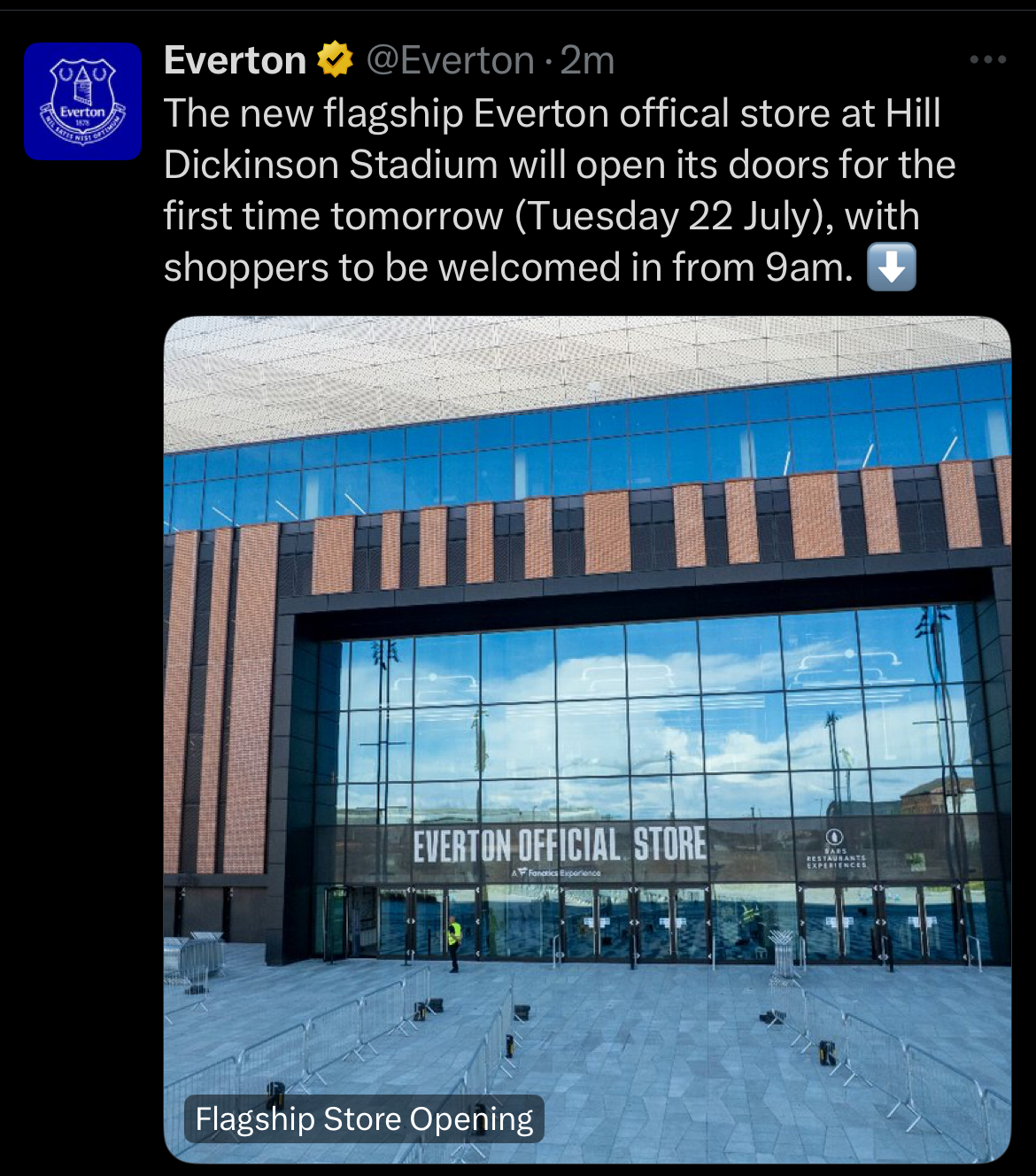Open the Flagship Store Opening image card
Viewport: 1036px width, 1176px height.
[x=586, y=739]
